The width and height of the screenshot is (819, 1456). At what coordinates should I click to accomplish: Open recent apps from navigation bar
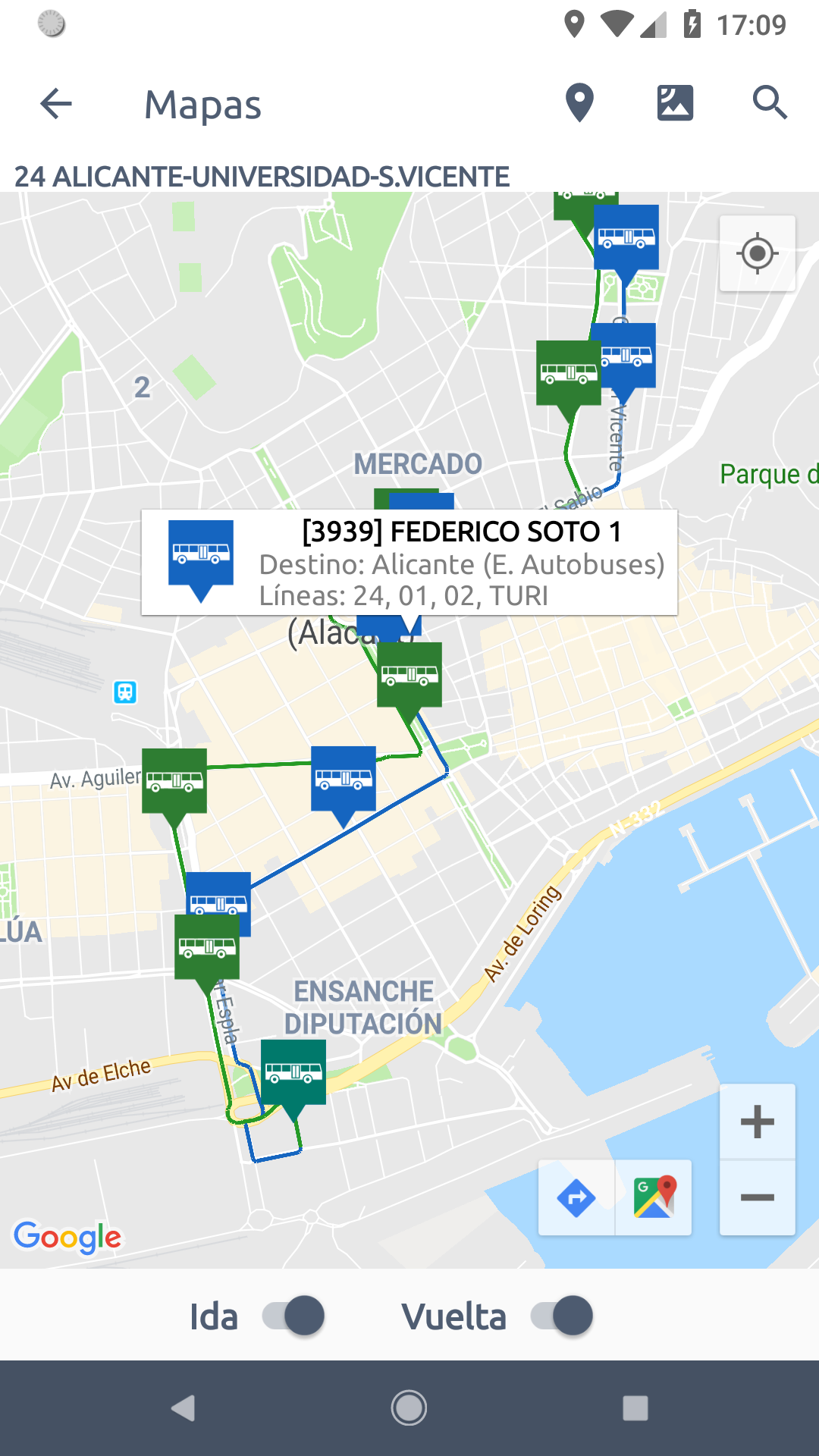point(635,1408)
